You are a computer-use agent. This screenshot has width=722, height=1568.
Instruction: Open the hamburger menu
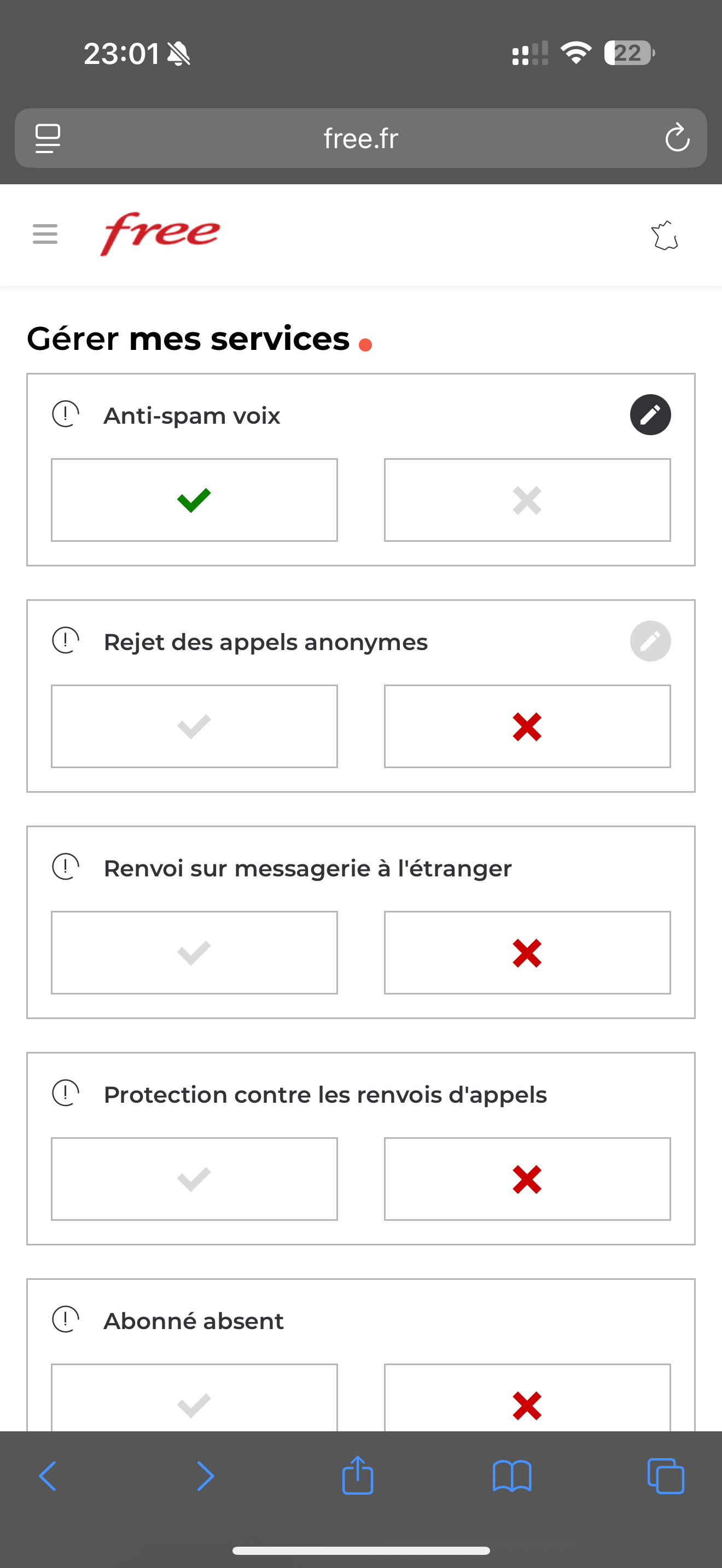click(x=45, y=234)
